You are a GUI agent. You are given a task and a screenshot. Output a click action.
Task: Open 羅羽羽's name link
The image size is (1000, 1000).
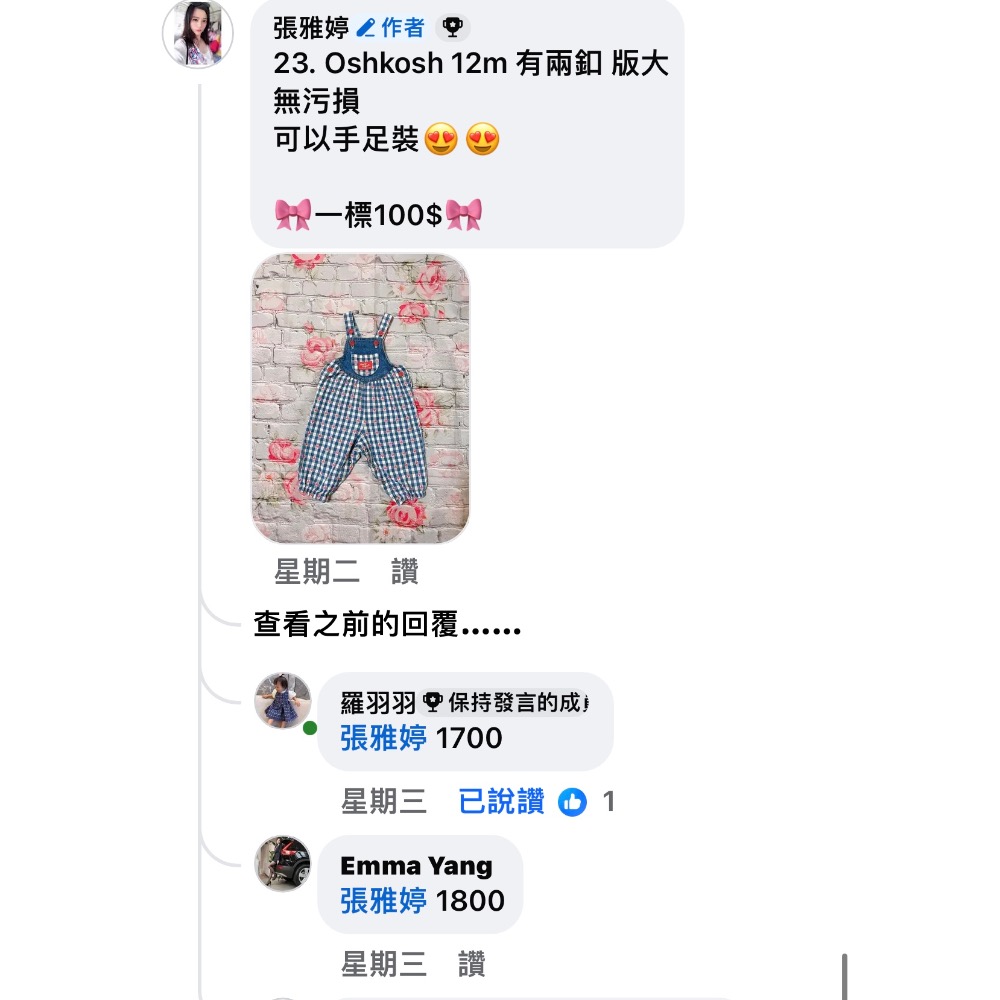377,703
